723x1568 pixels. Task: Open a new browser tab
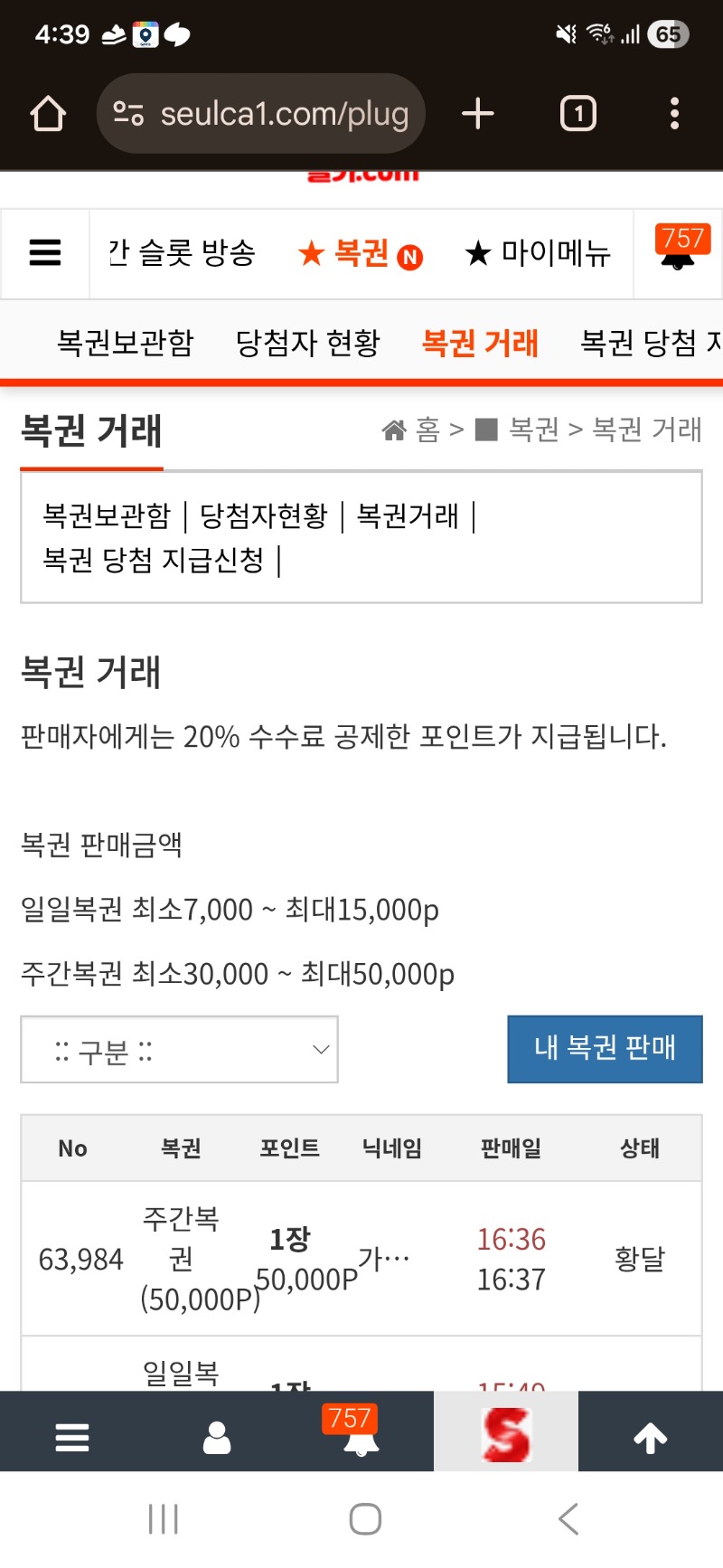click(477, 114)
